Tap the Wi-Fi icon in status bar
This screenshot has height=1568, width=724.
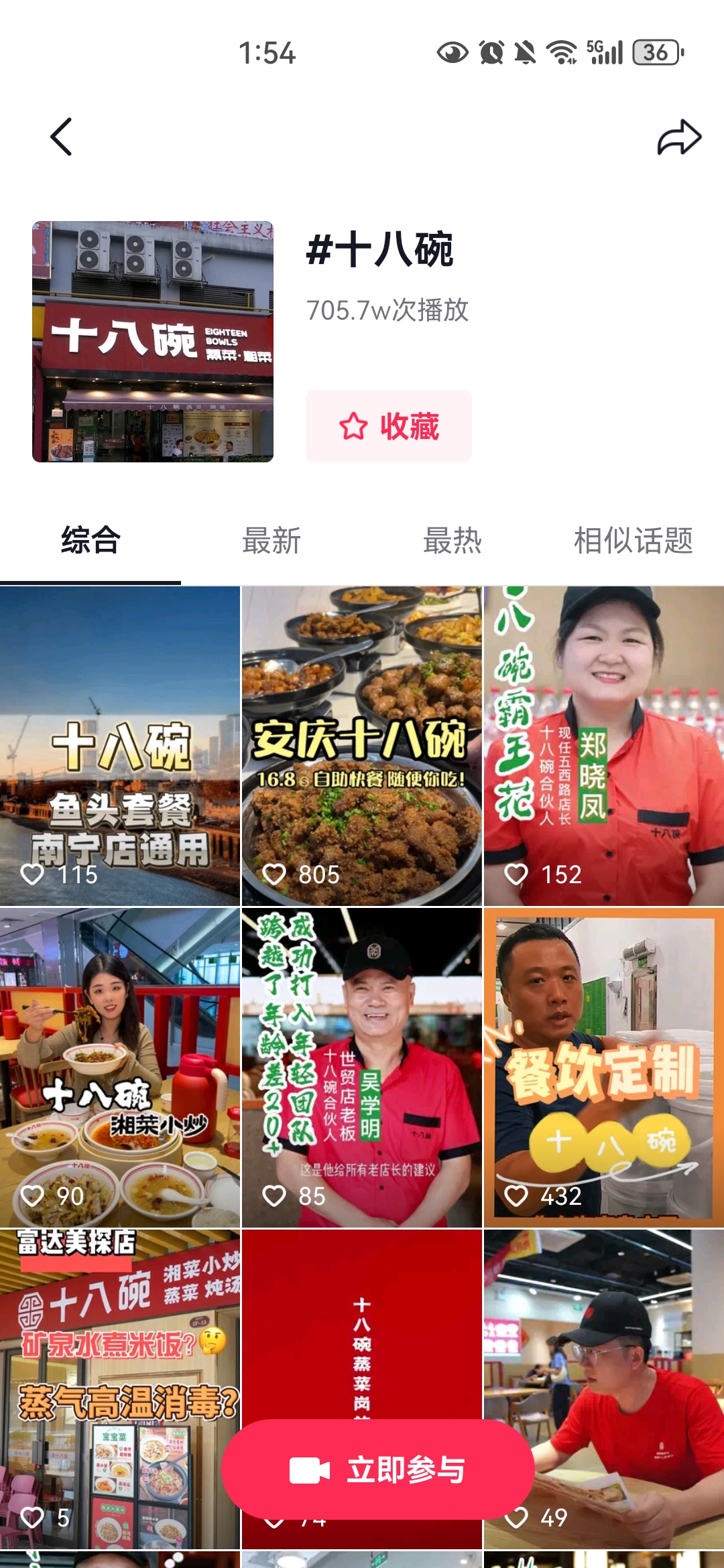pos(560,51)
